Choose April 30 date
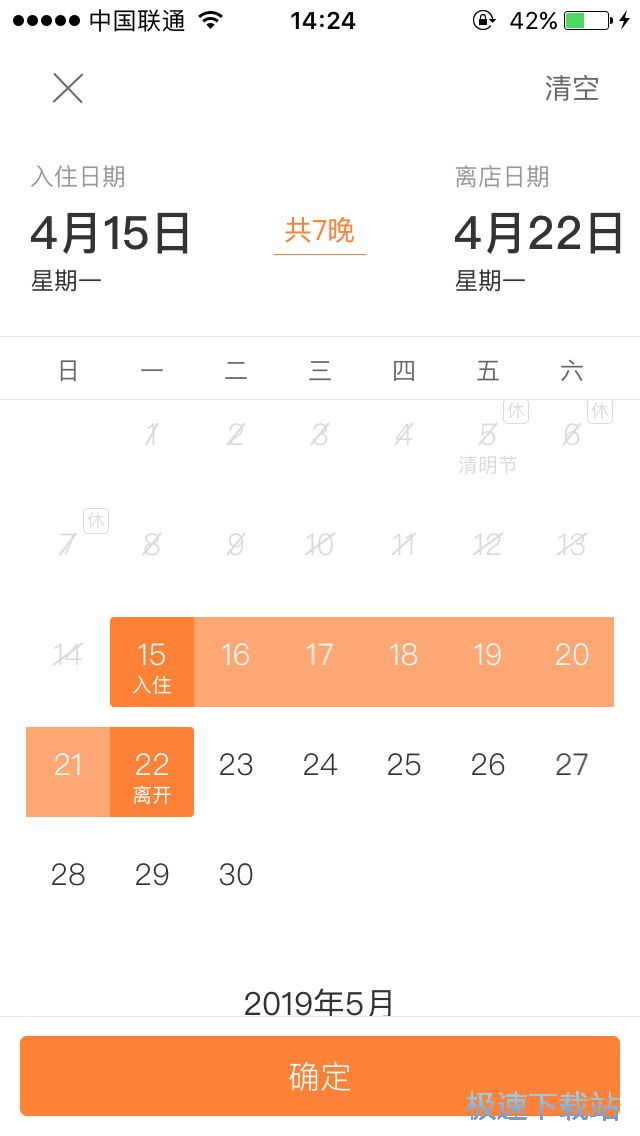This screenshot has width=640, height=1136. 236,875
